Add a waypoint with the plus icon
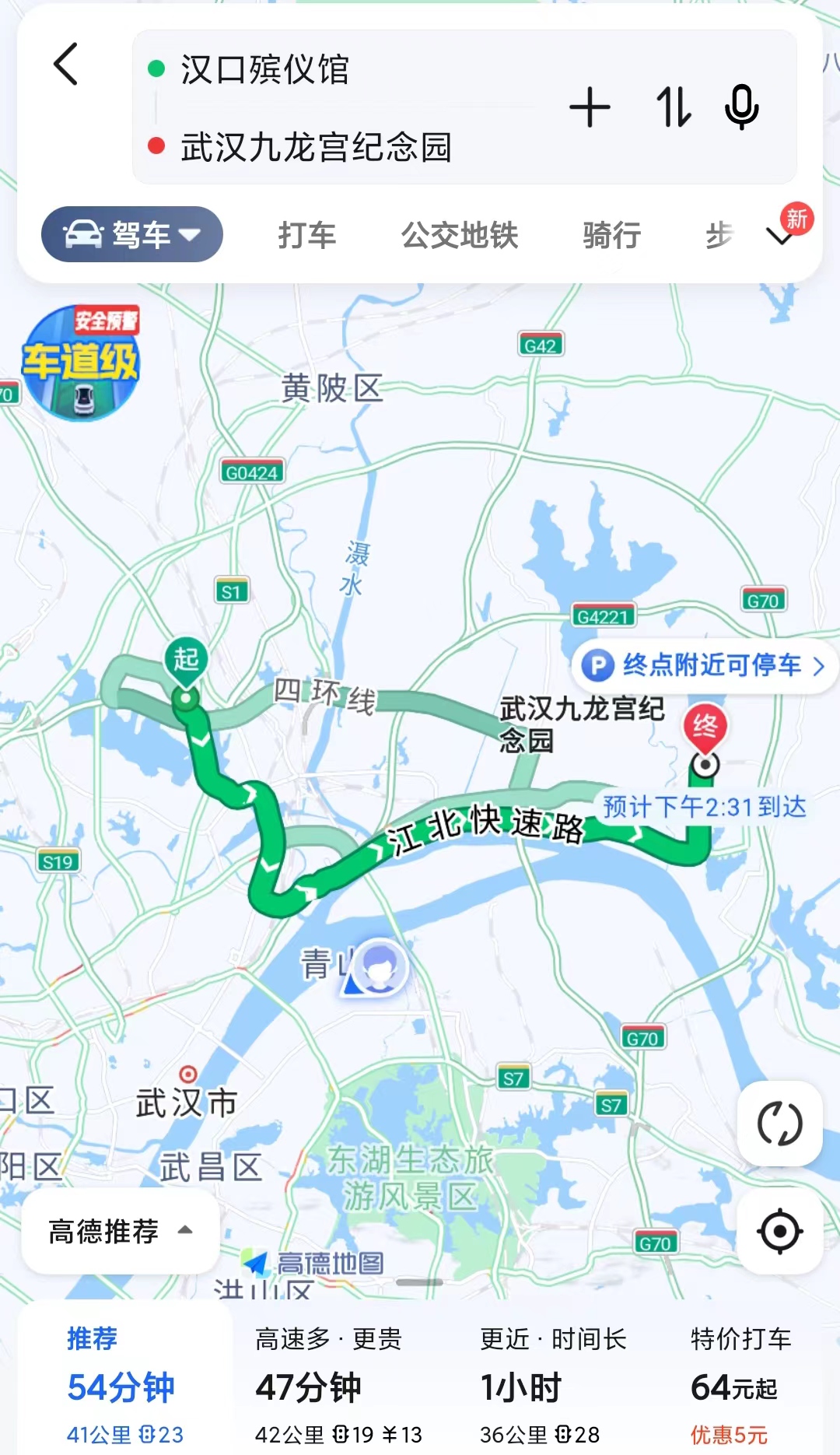Viewport: 840px width, 1455px height. (591, 109)
